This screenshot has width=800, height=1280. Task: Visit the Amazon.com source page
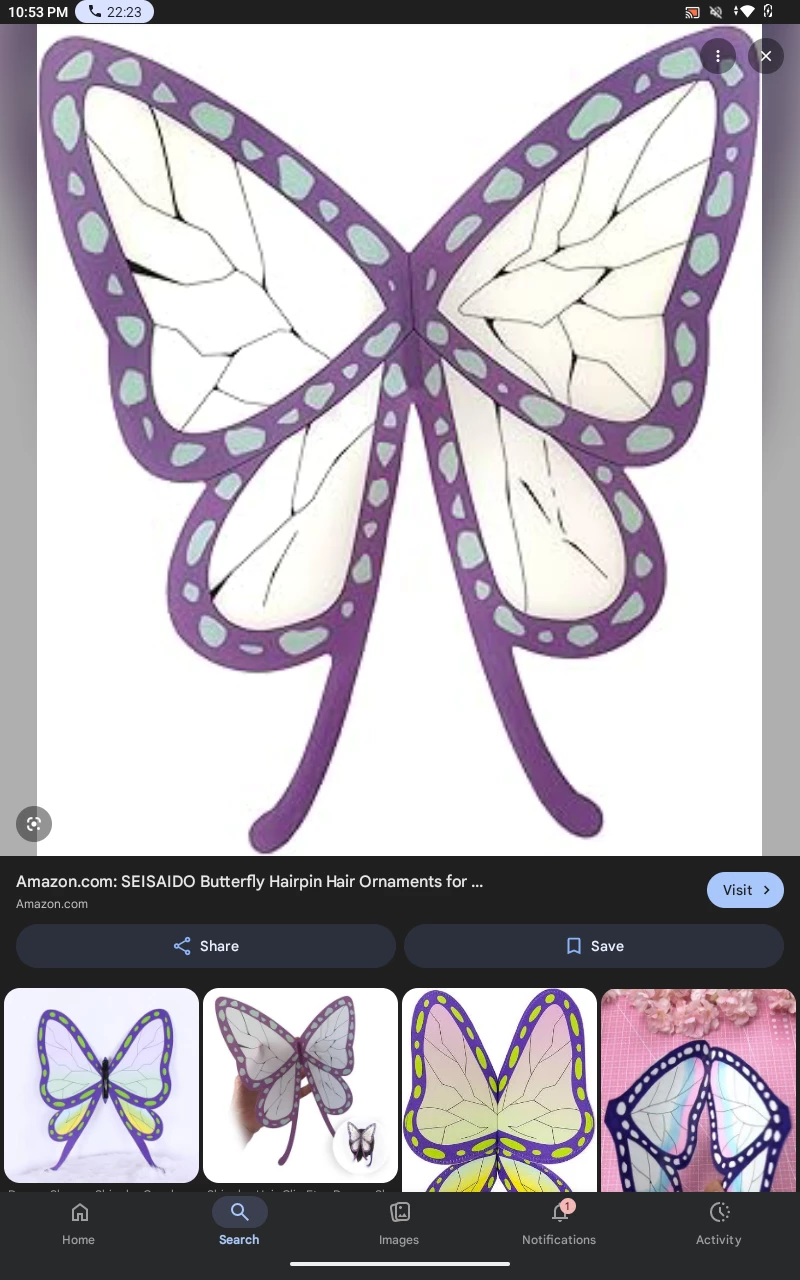pos(745,890)
